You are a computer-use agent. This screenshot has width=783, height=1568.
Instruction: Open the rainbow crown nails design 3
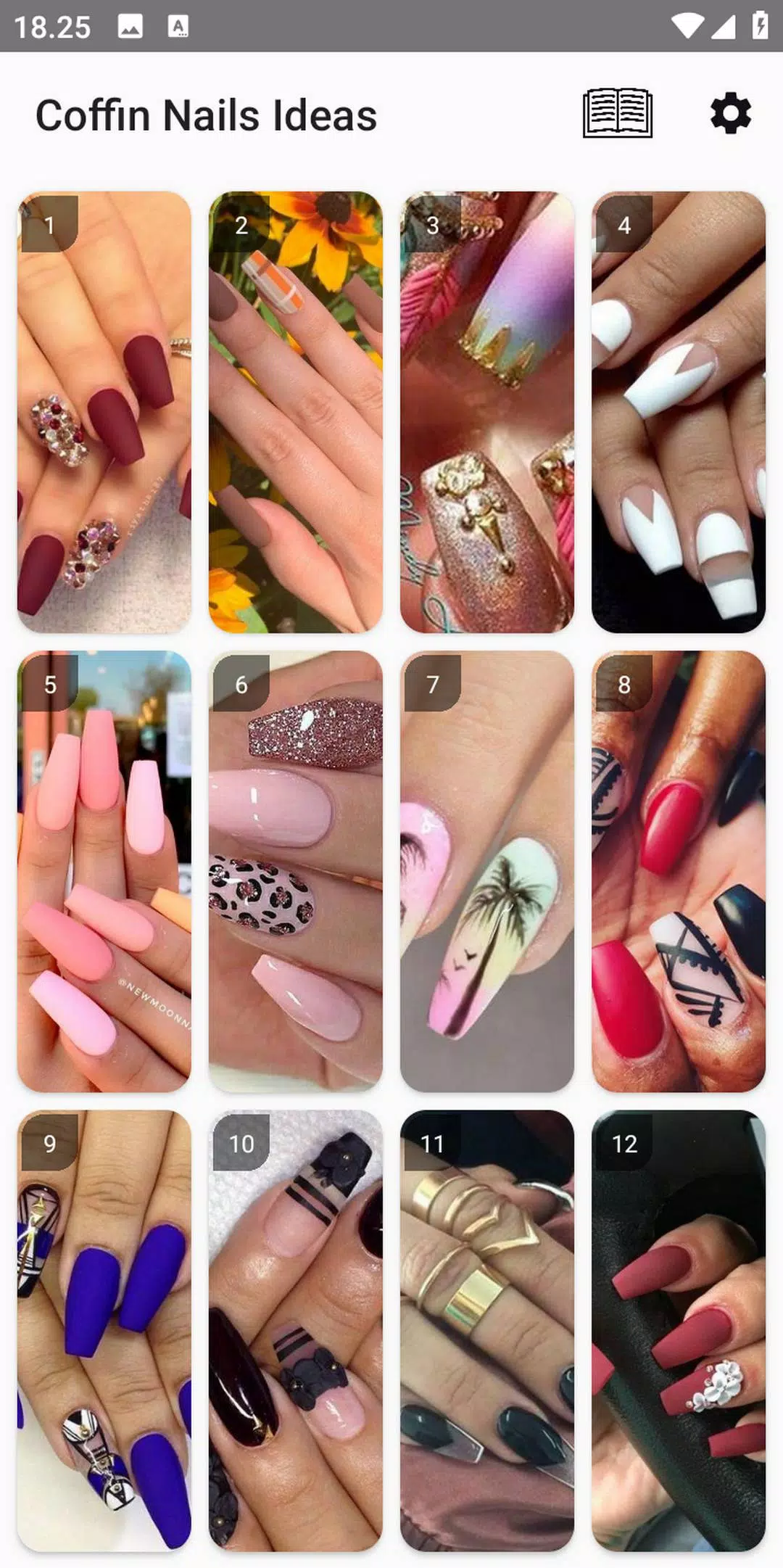[486, 410]
